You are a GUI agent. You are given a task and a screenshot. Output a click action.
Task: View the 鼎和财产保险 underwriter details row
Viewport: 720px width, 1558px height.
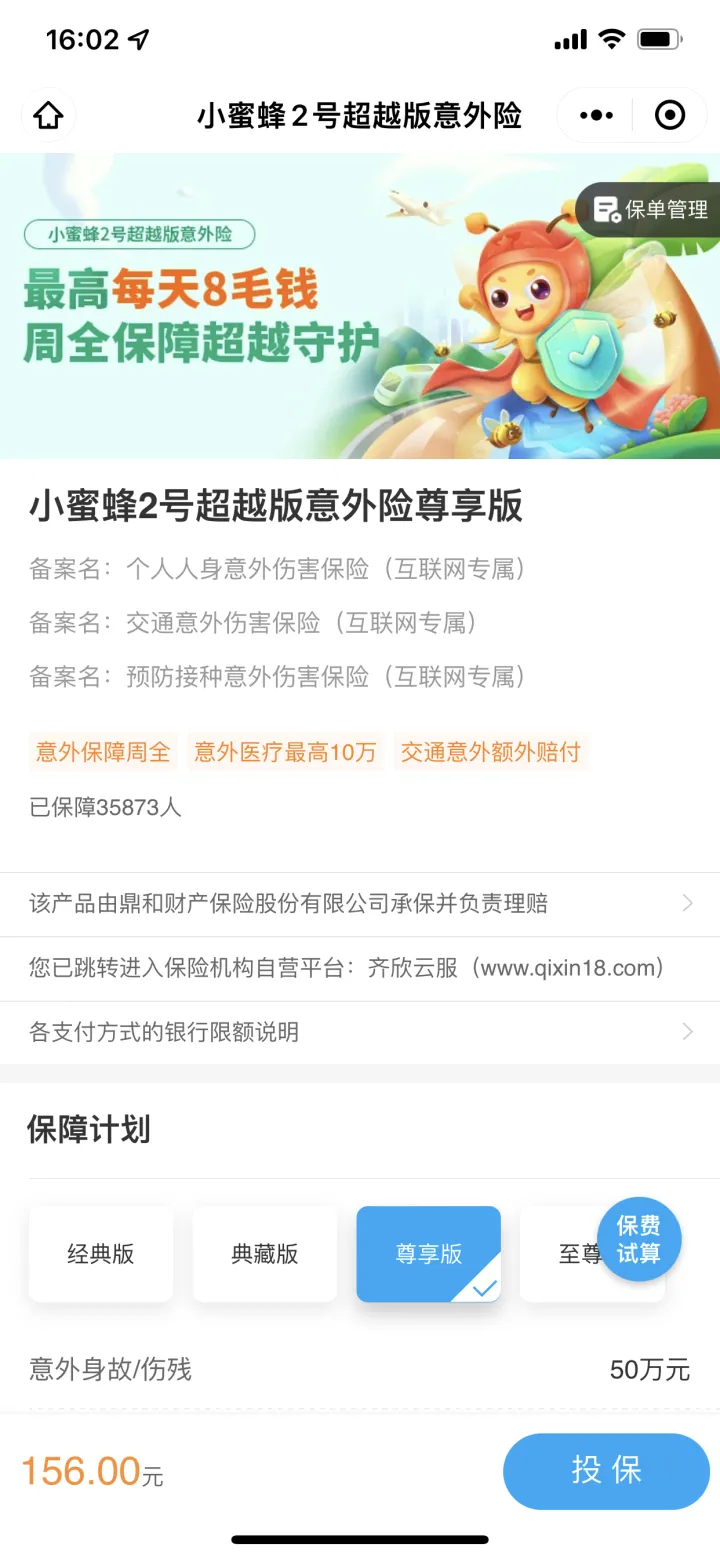(360, 904)
